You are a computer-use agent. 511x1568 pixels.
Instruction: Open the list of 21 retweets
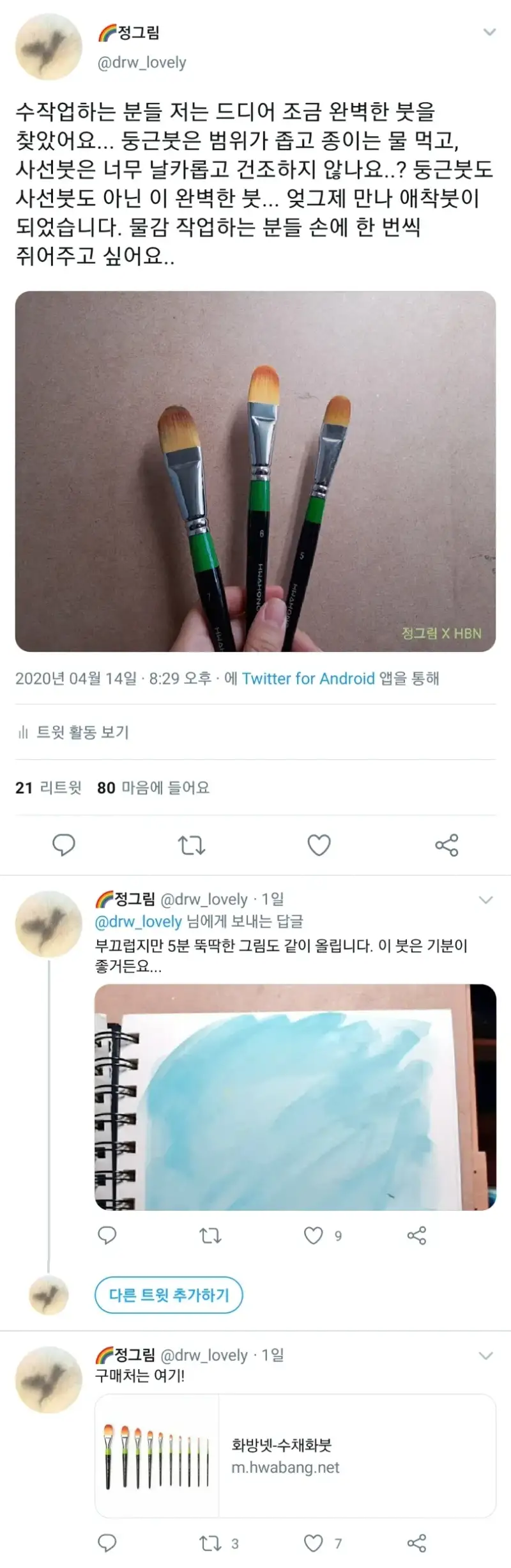point(49,788)
